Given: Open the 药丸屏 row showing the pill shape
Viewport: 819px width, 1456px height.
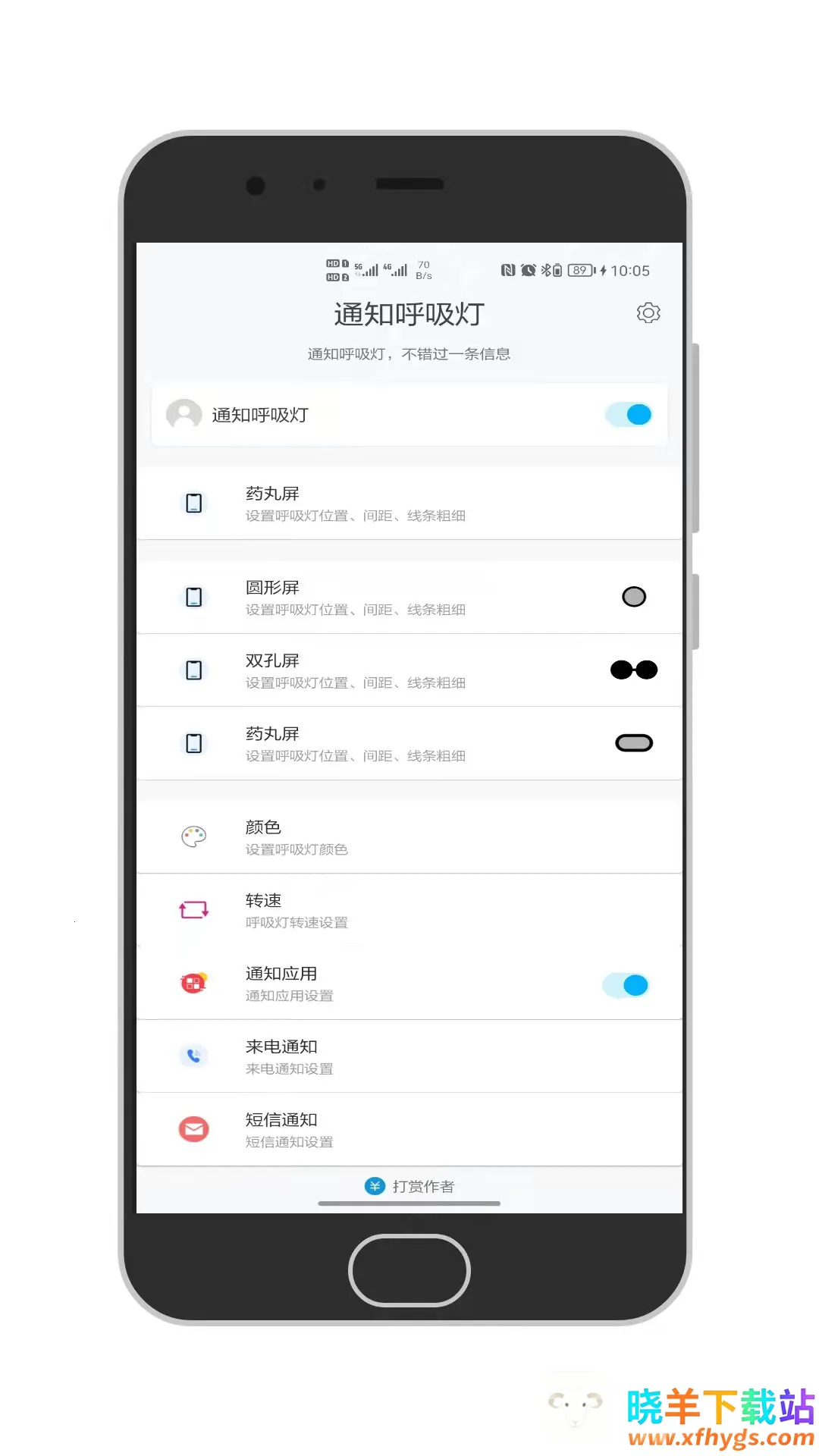Looking at the screenshot, I should 409,744.
